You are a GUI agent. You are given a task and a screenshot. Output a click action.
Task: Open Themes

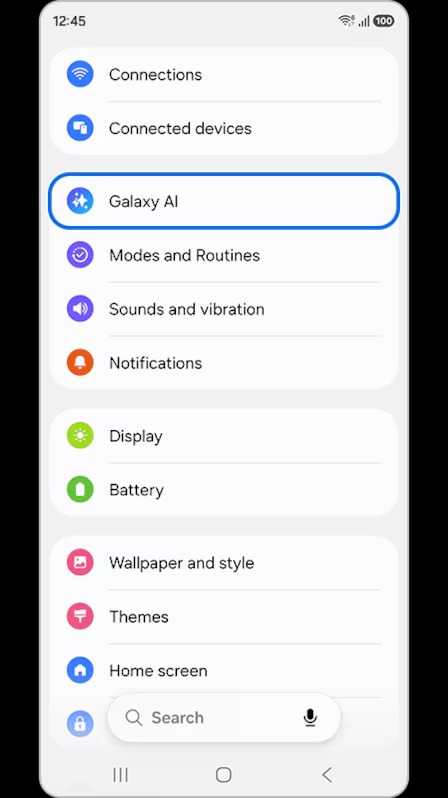[x=223, y=617]
